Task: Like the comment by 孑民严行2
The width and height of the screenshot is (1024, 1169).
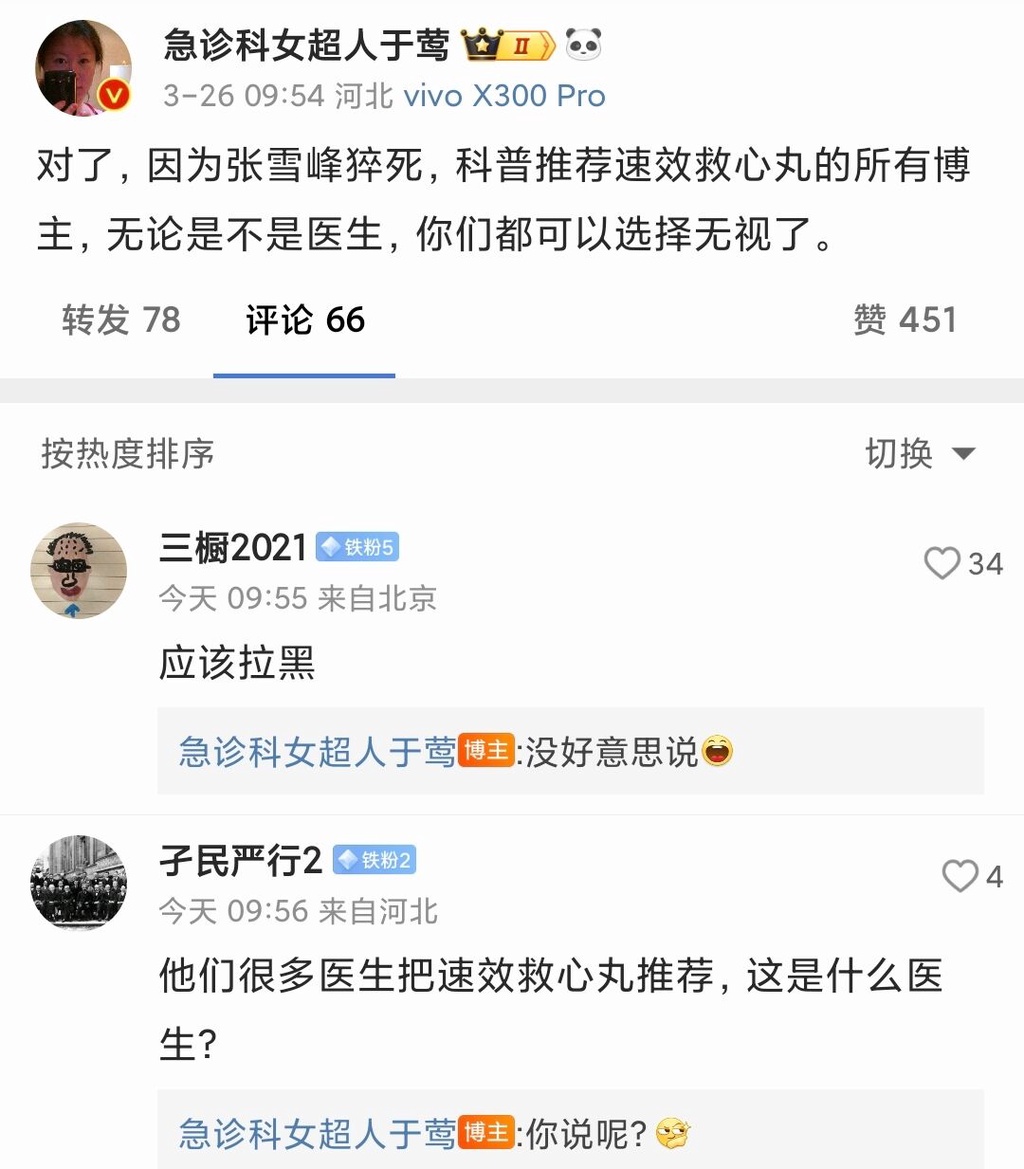Action: [960, 877]
